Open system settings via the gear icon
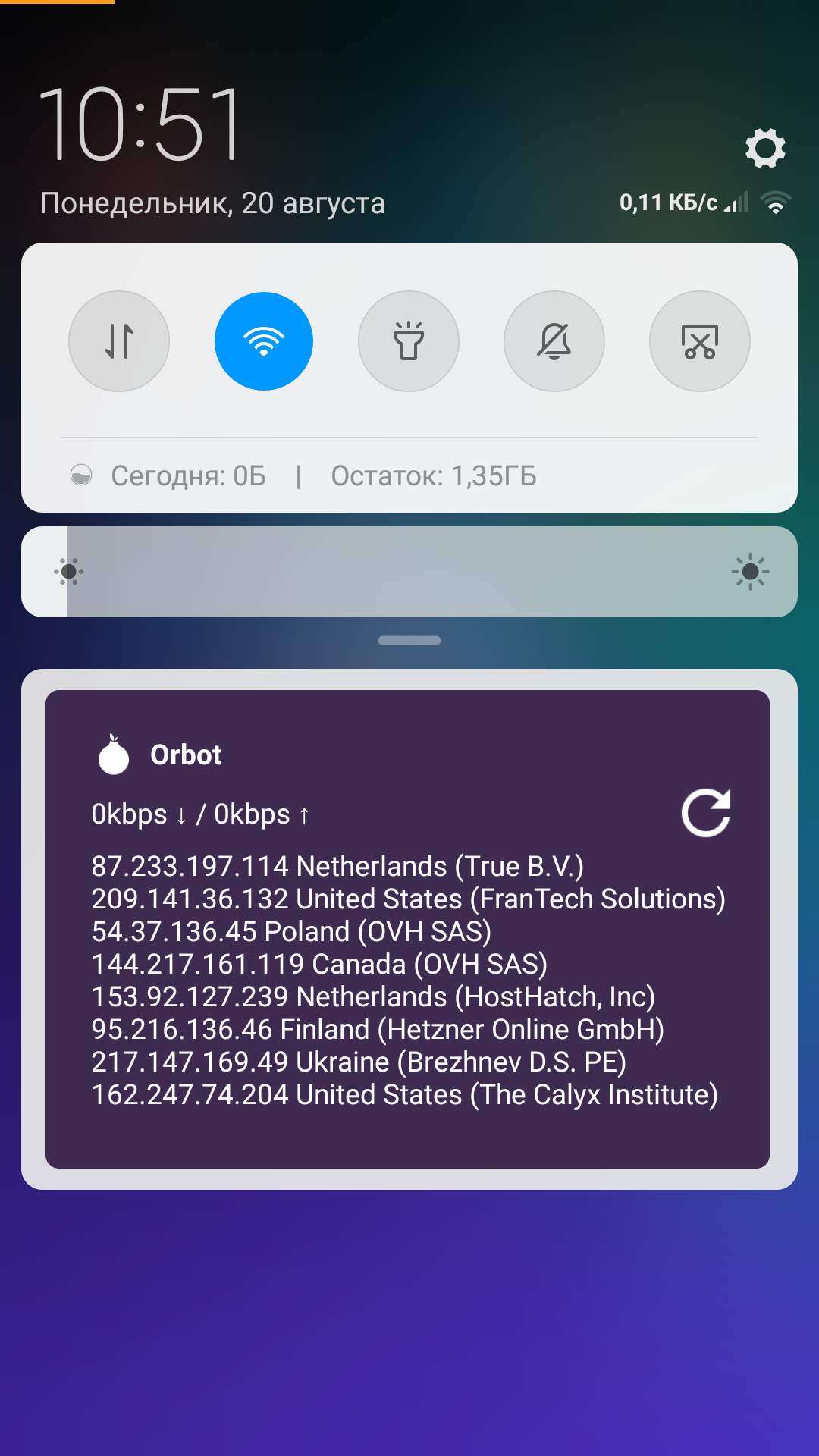Viewport: 819px width, 1456px height. [x=765, y=148]
